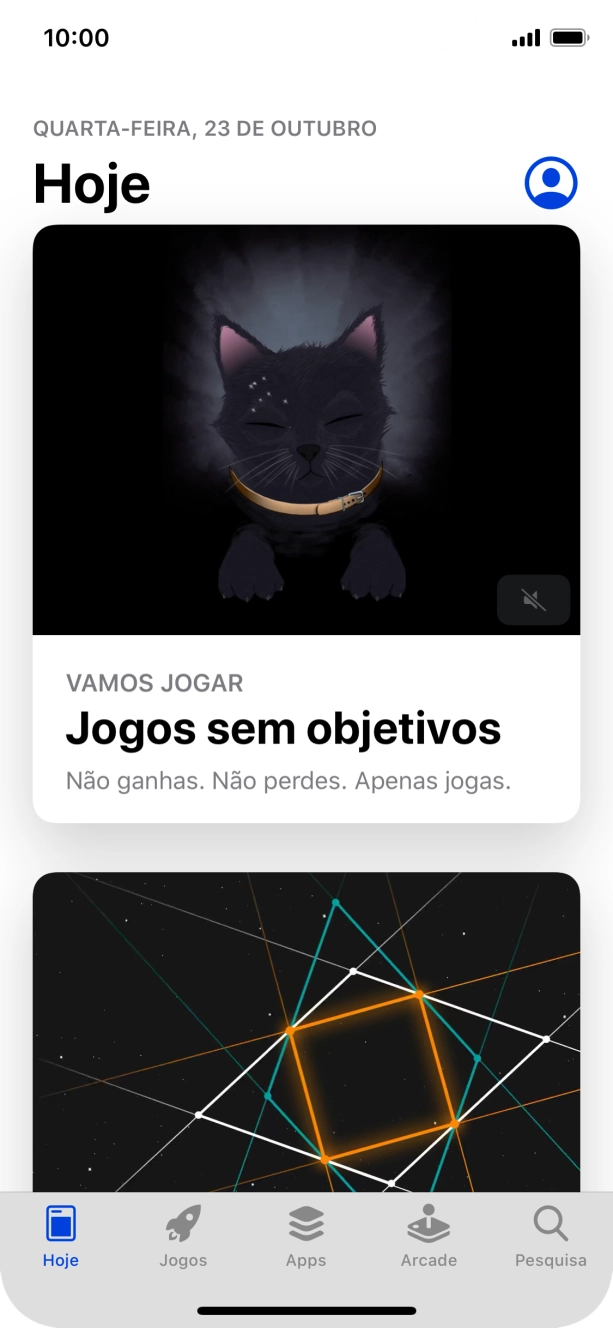This screenshot has width=613, height=1328.
Task: Unmute the cat video preview
Action: pyautogui.click(x=534, y=600)
